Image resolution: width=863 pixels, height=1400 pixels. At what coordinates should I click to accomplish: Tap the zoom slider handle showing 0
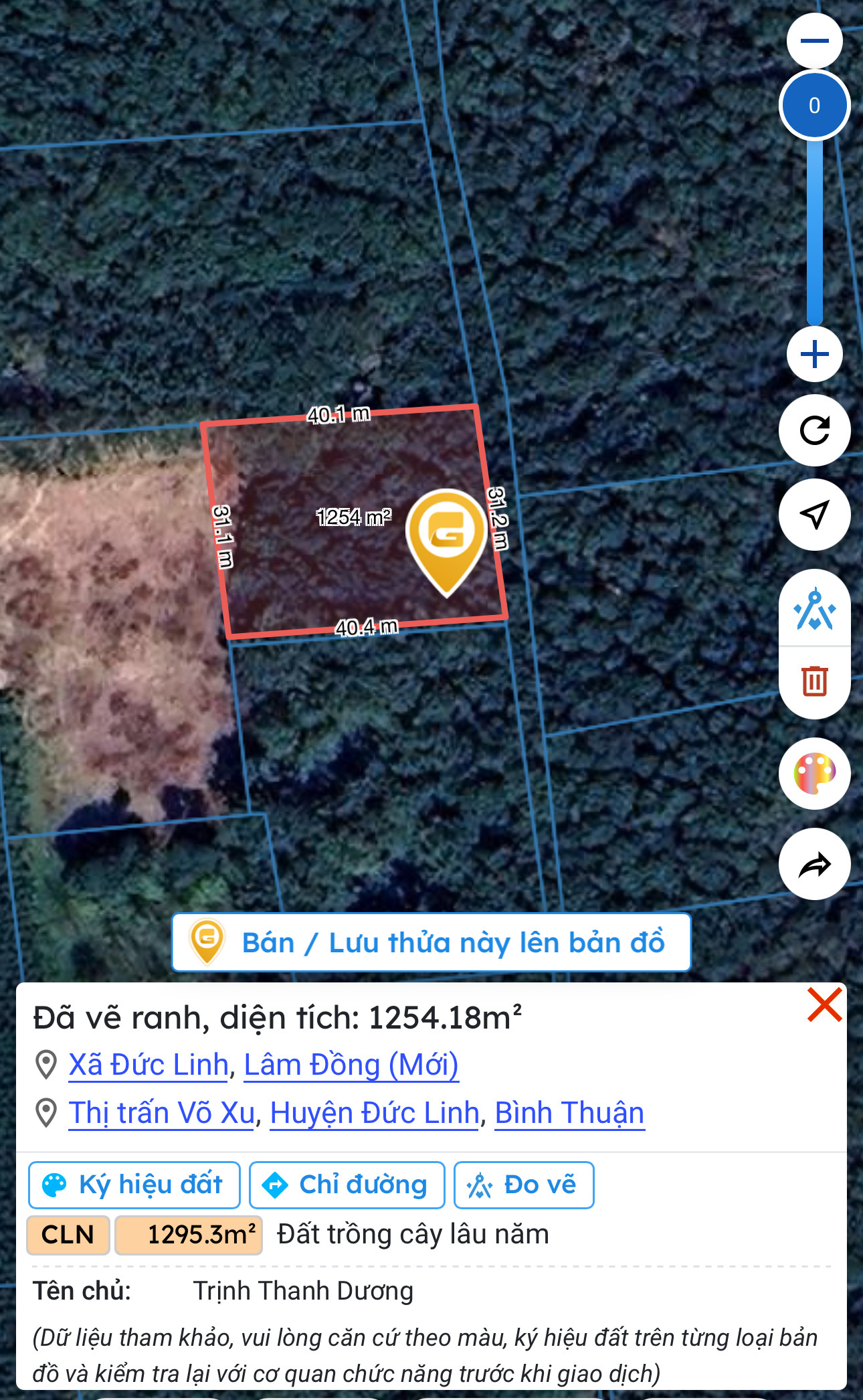point(814,105)
